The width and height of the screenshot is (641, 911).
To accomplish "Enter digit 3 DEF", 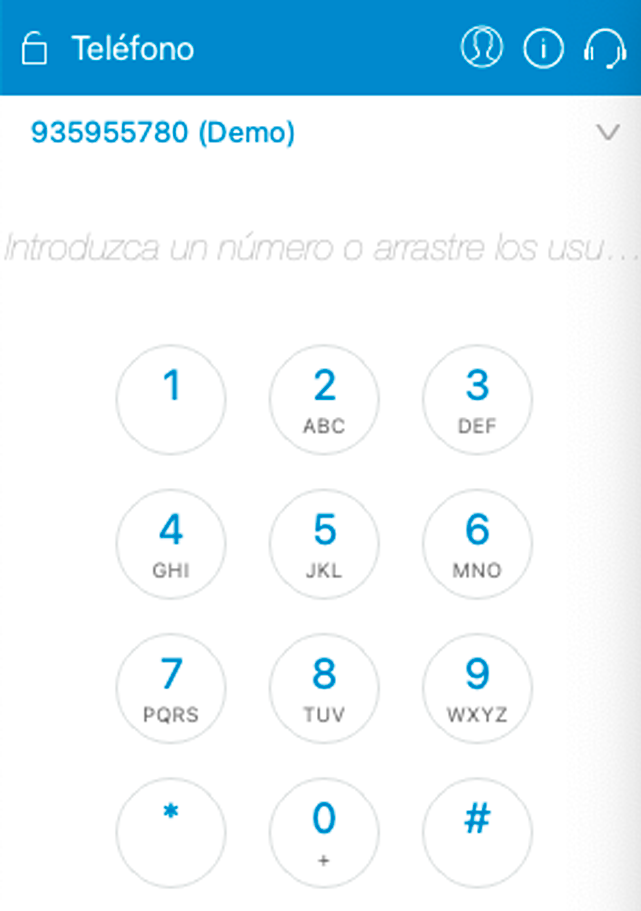I will 477,400.
